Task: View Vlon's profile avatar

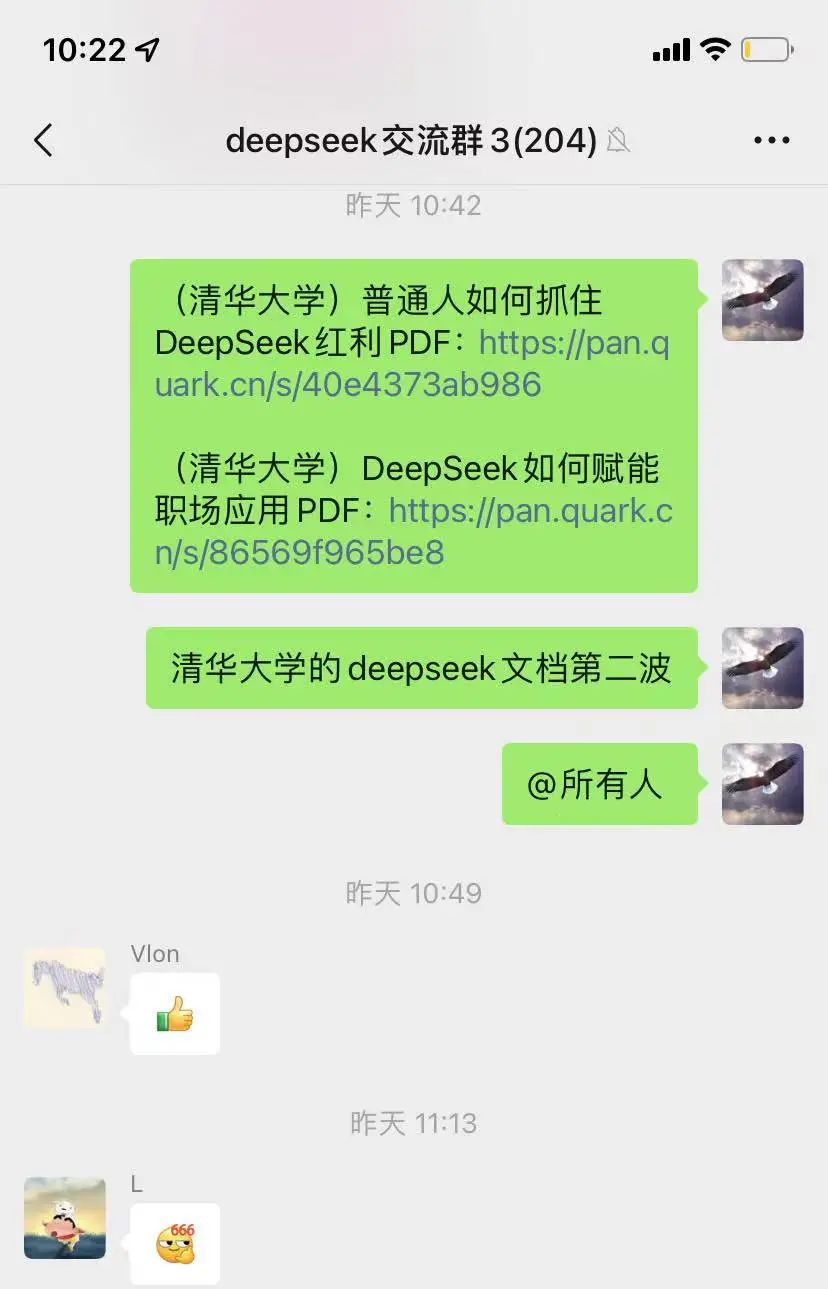Action: (65, 989)
